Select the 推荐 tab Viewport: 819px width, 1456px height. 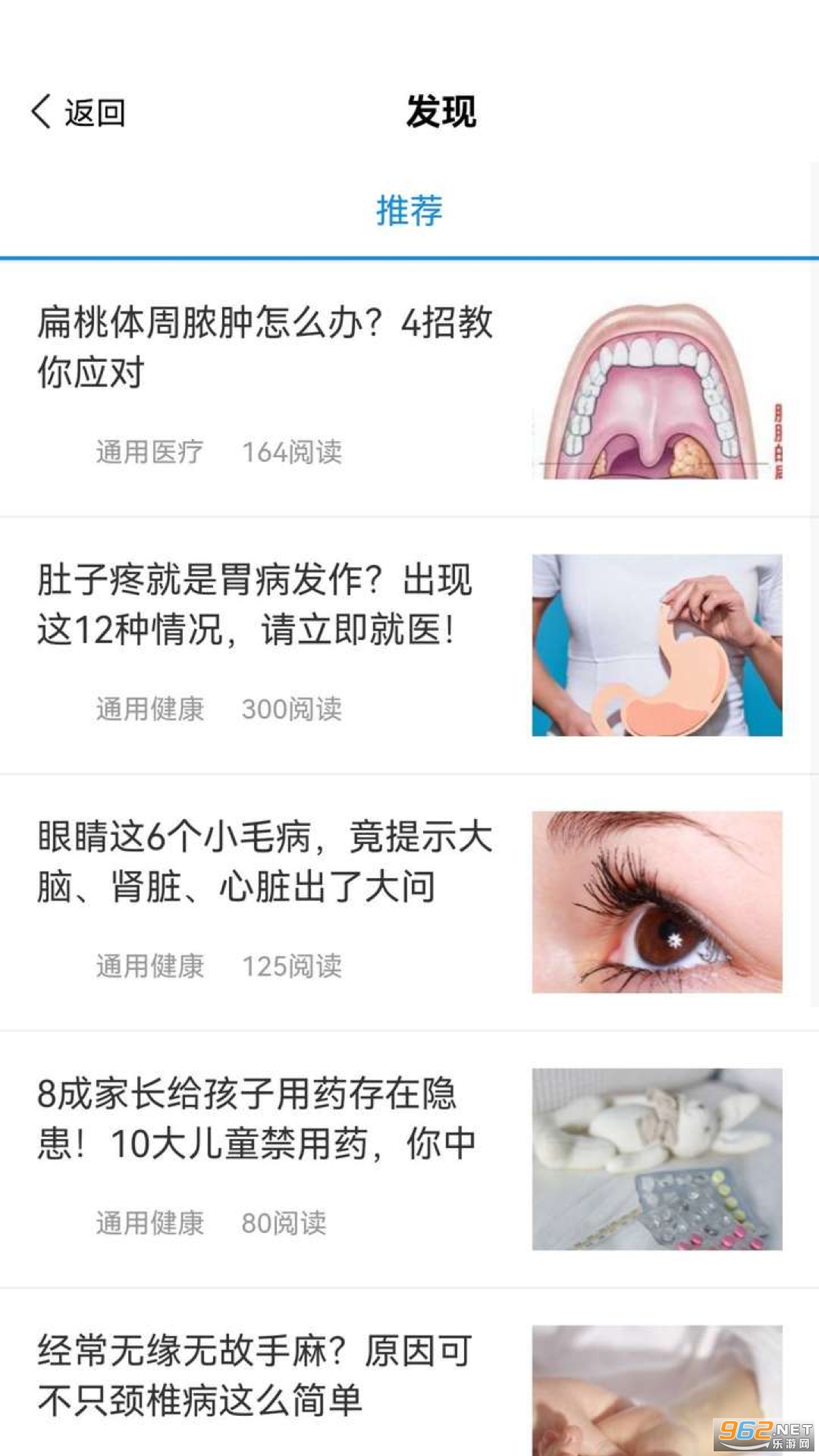(409, 210)
